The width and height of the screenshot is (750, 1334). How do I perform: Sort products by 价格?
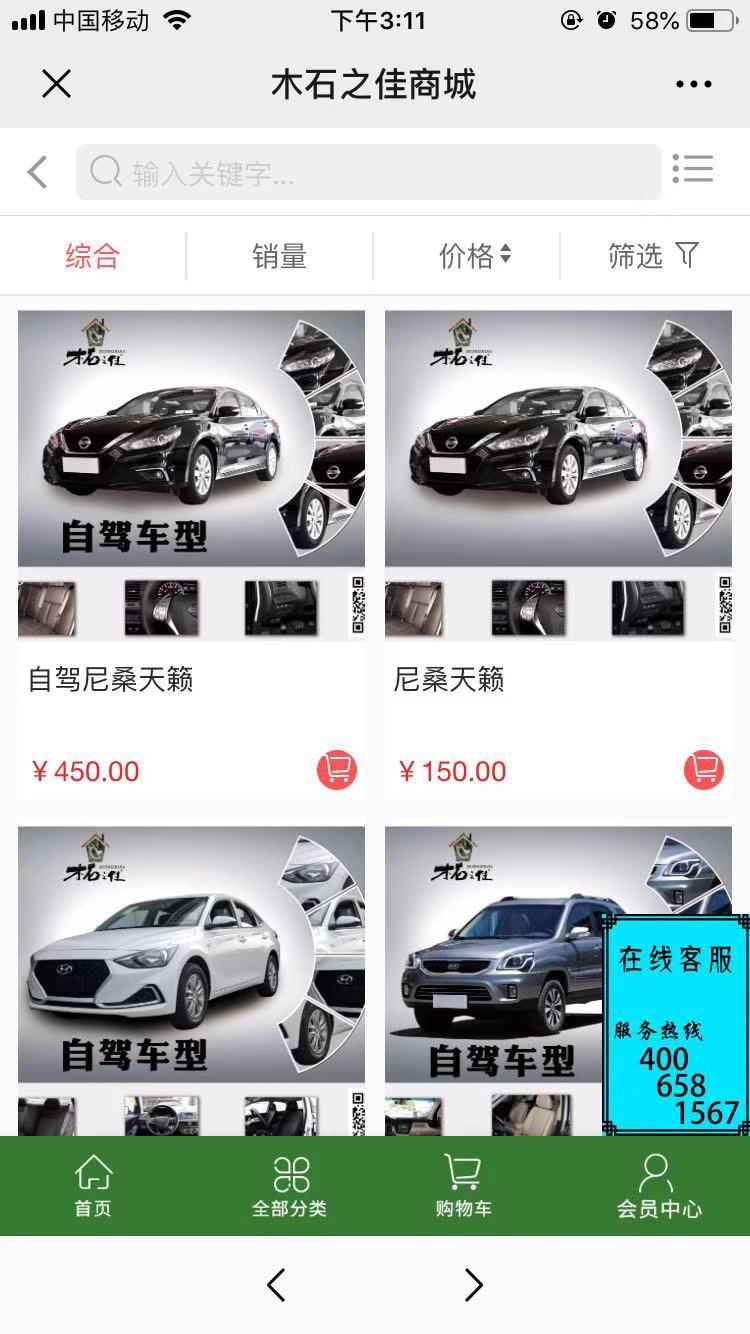(474, 256)
